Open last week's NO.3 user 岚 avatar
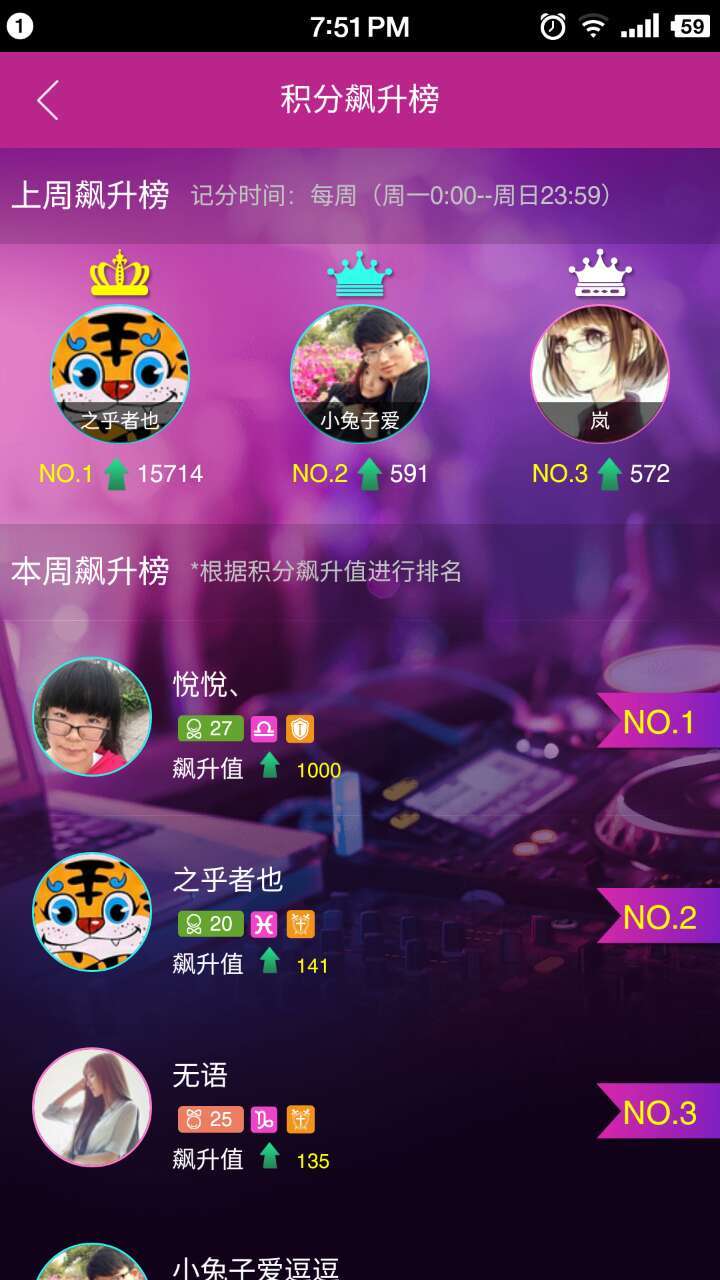 (600, 374)
